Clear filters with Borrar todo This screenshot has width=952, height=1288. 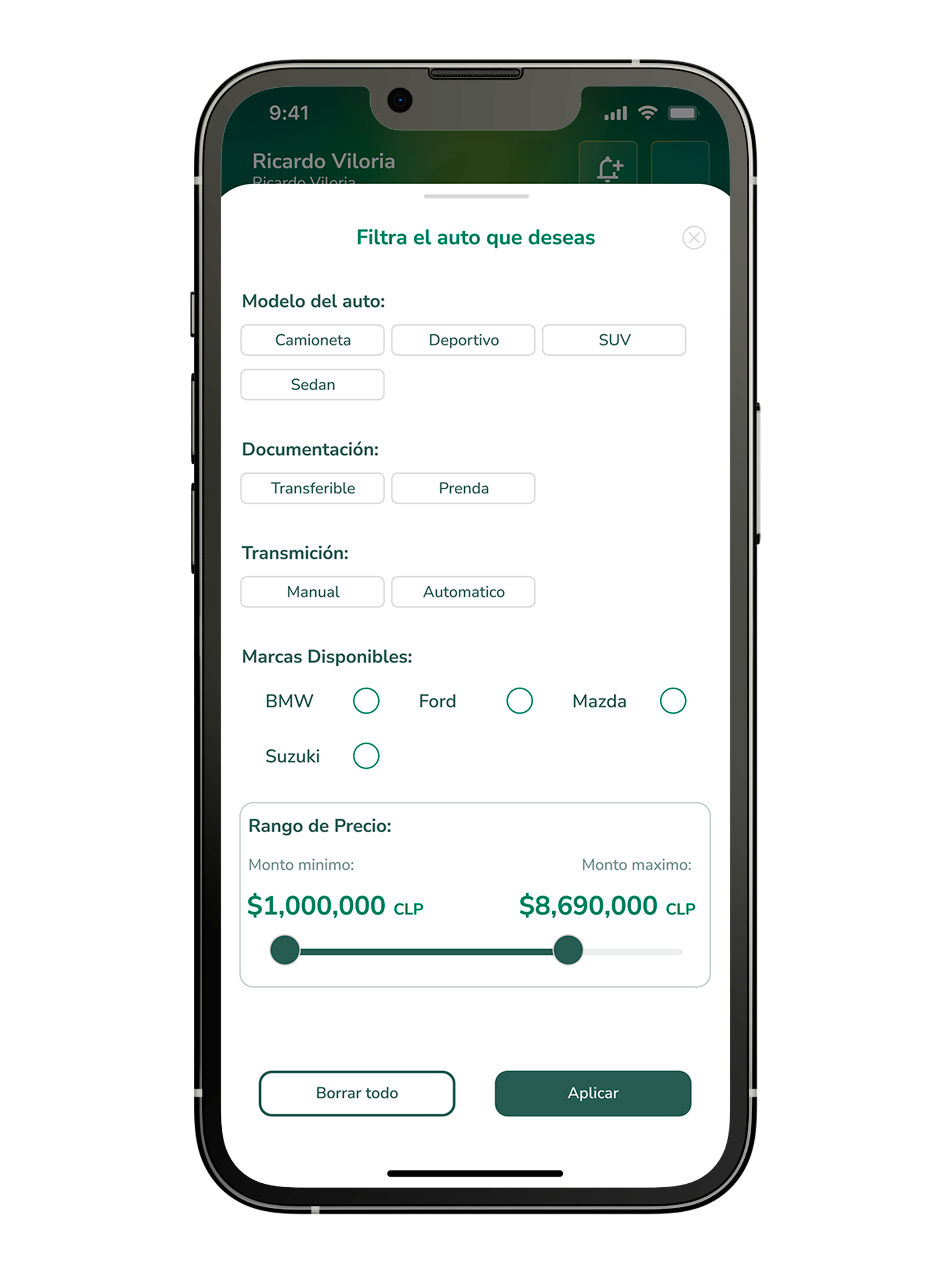coord(357,1093)
